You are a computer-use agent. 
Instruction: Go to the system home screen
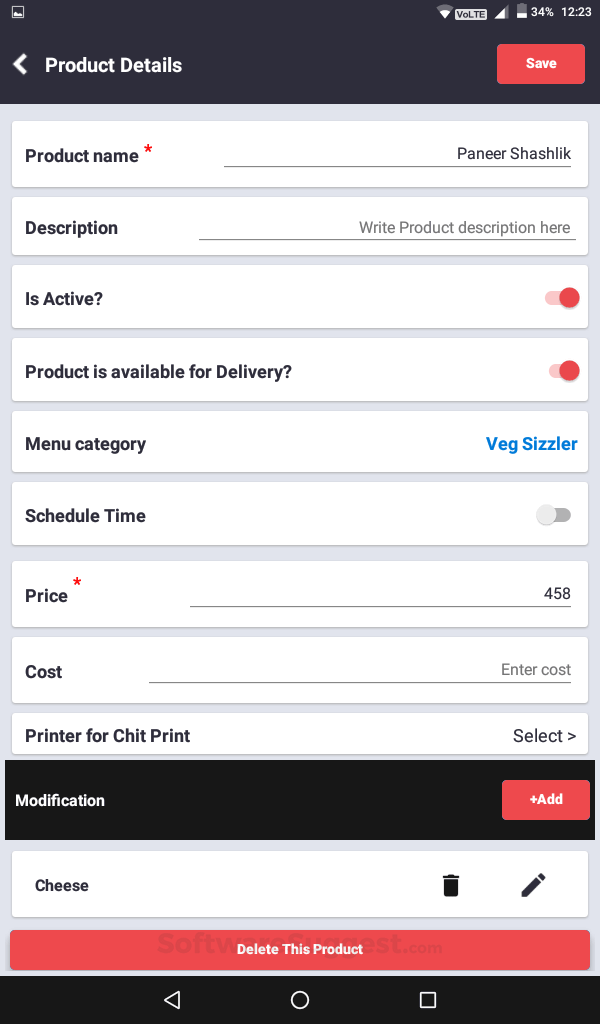point(300,1000)
